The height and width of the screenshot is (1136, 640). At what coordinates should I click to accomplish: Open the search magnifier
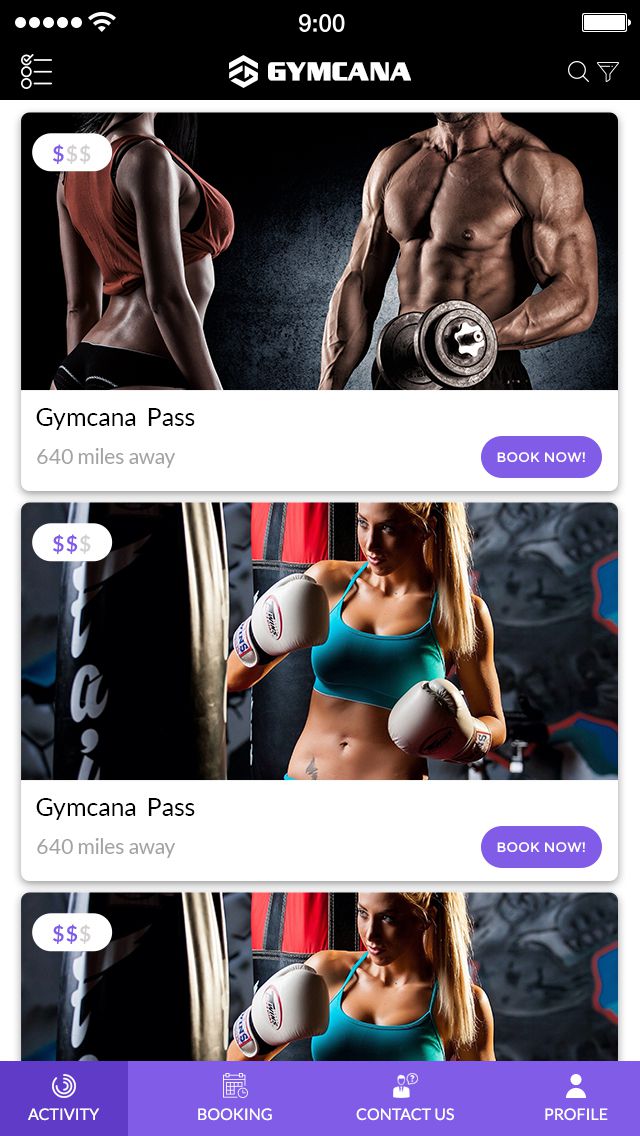[x=578, y=72]
